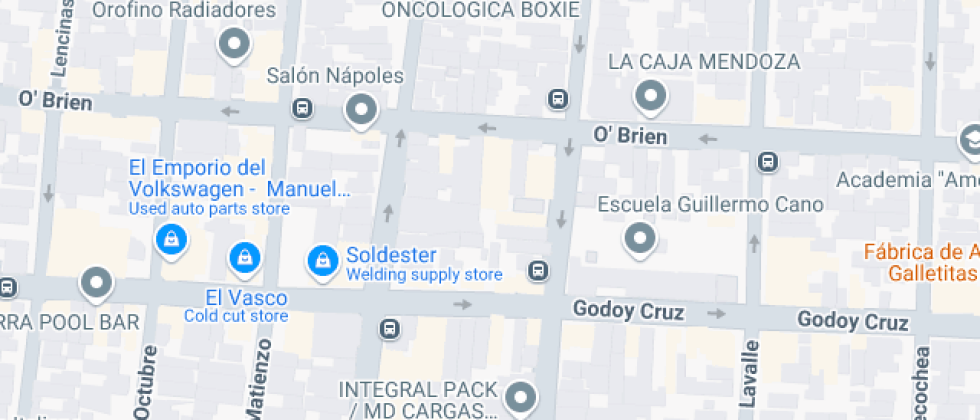Open the Orofino Radiadores map pin

234,46
